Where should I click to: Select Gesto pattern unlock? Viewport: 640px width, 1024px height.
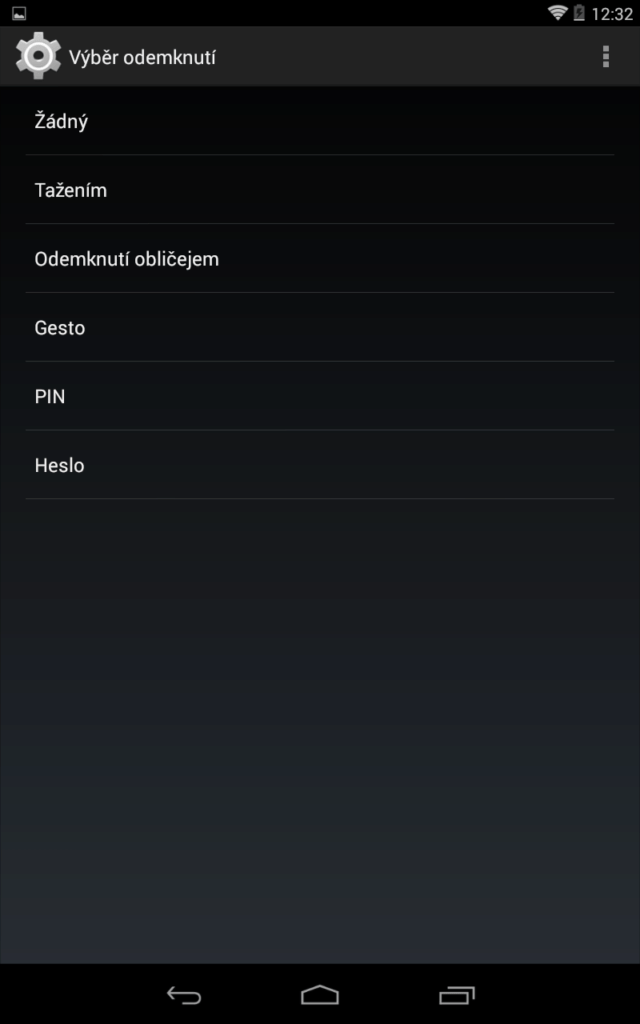tap(320, 327)
